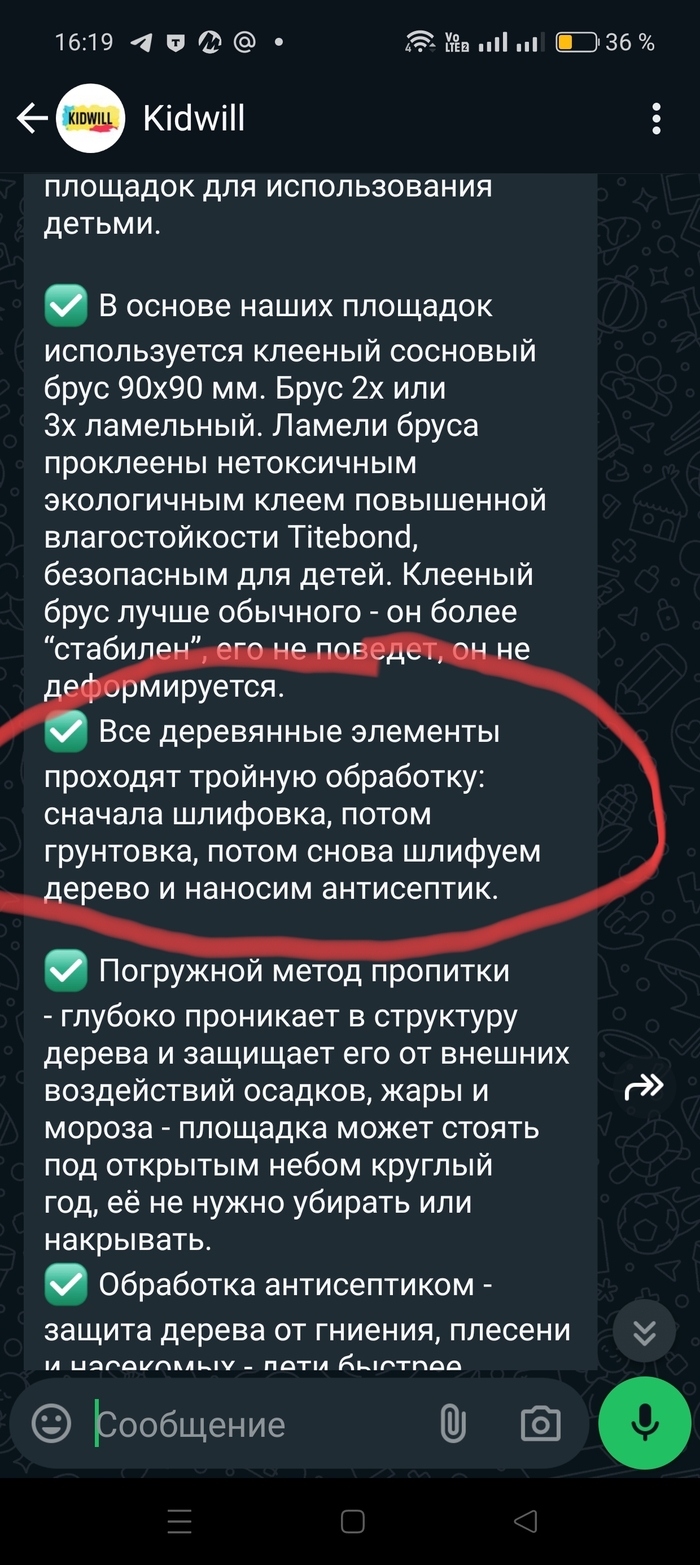Screen dimensions: 700x1565
Task: Focus the Сообщение text field
Action: coord(250,1424)
